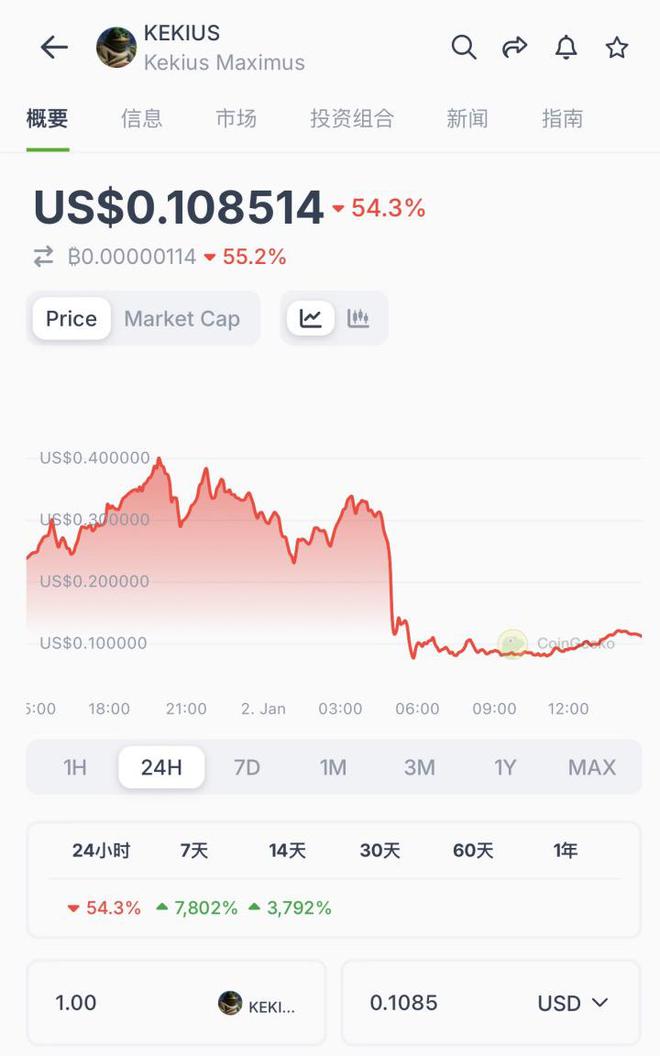Show the MAX chart range
Viewport: 660px width, 1056px height.
tap(592, 767)
